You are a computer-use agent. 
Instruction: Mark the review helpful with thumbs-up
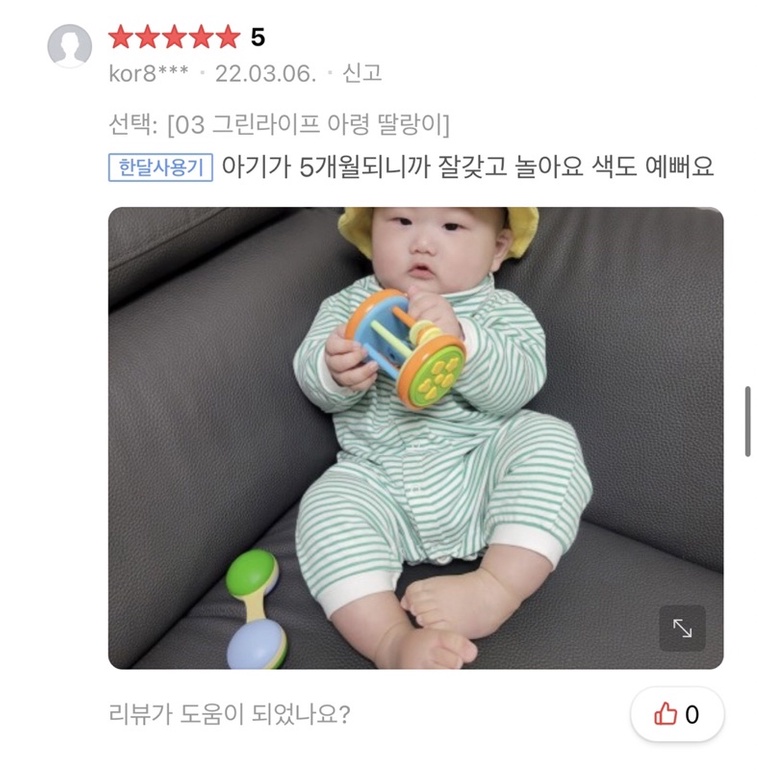tap(677, 714)
